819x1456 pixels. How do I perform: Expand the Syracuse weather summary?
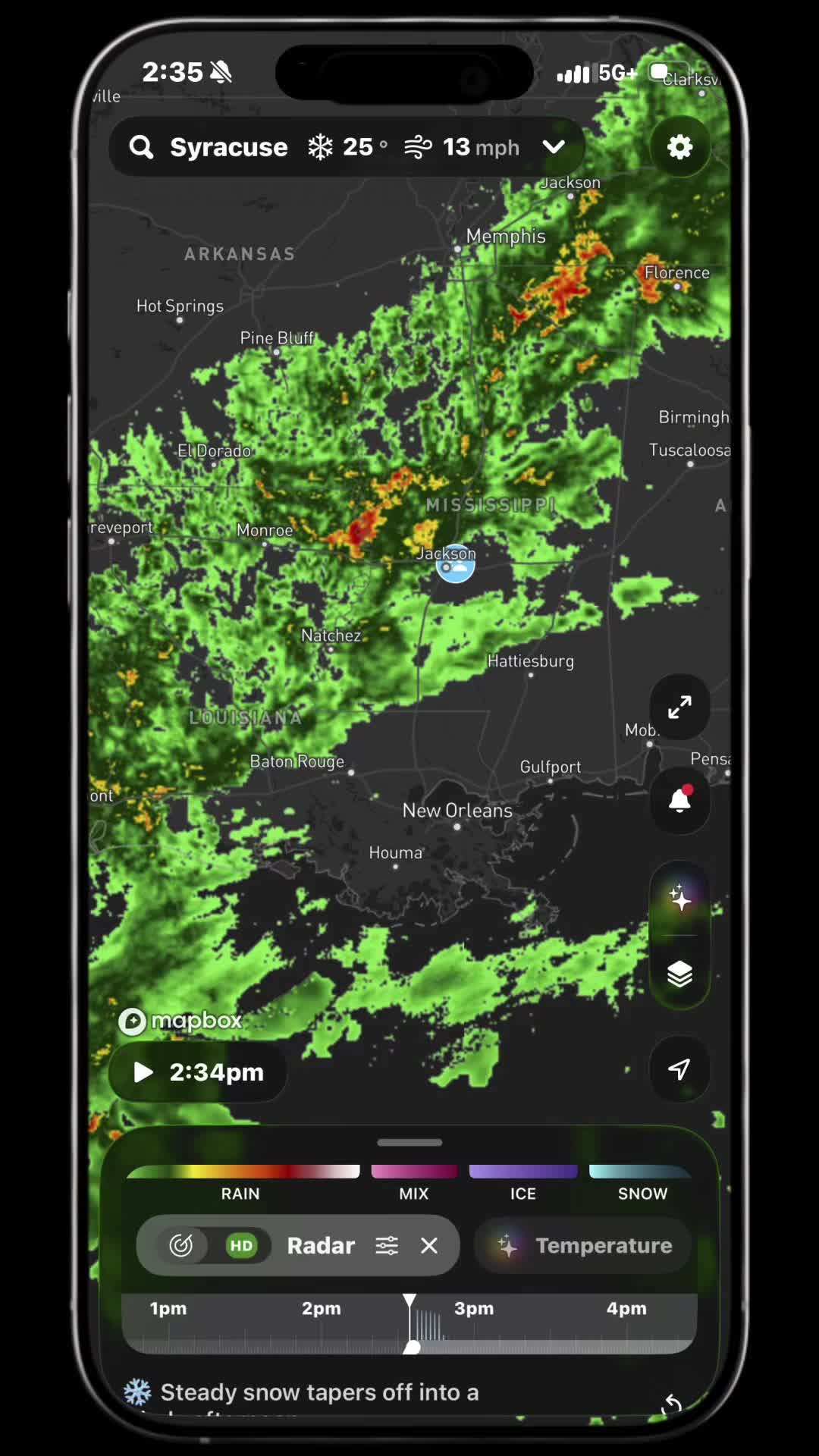click(x=554, y=147)
